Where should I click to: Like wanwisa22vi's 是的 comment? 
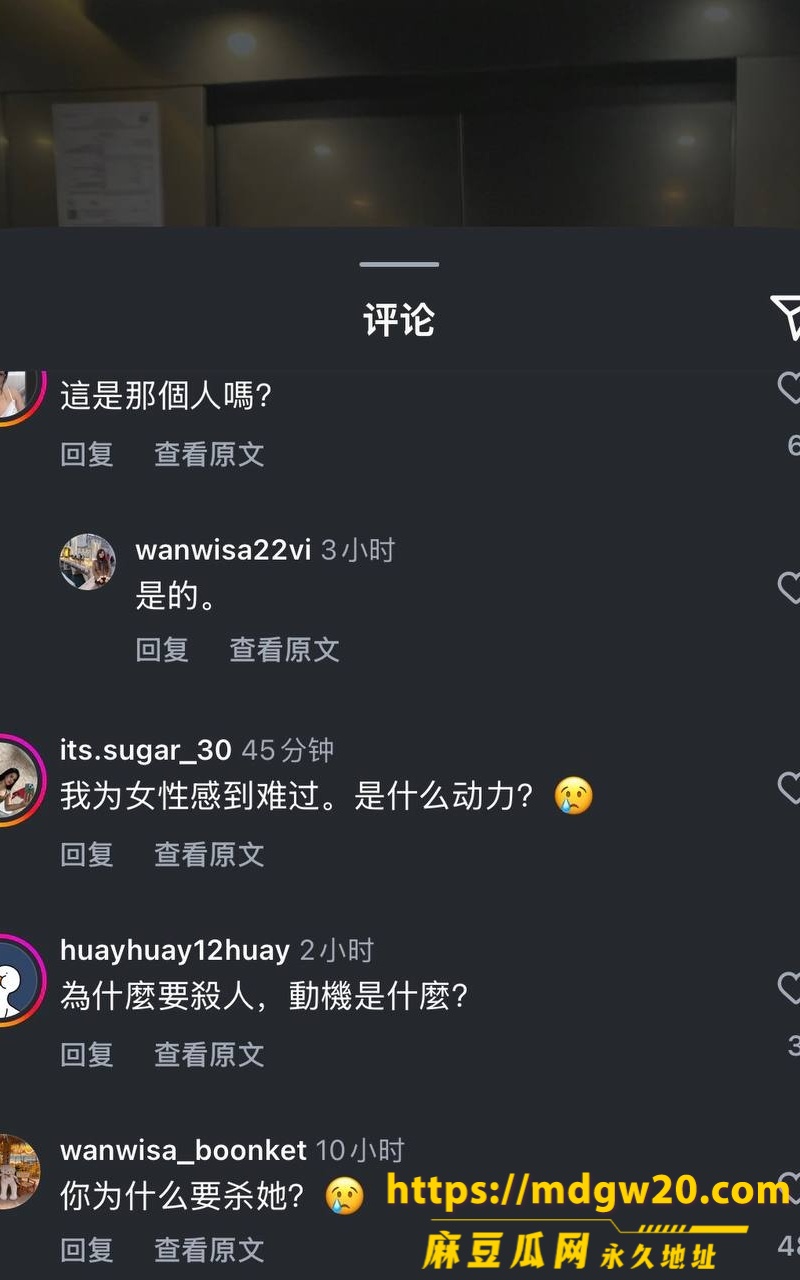point(789,586)
